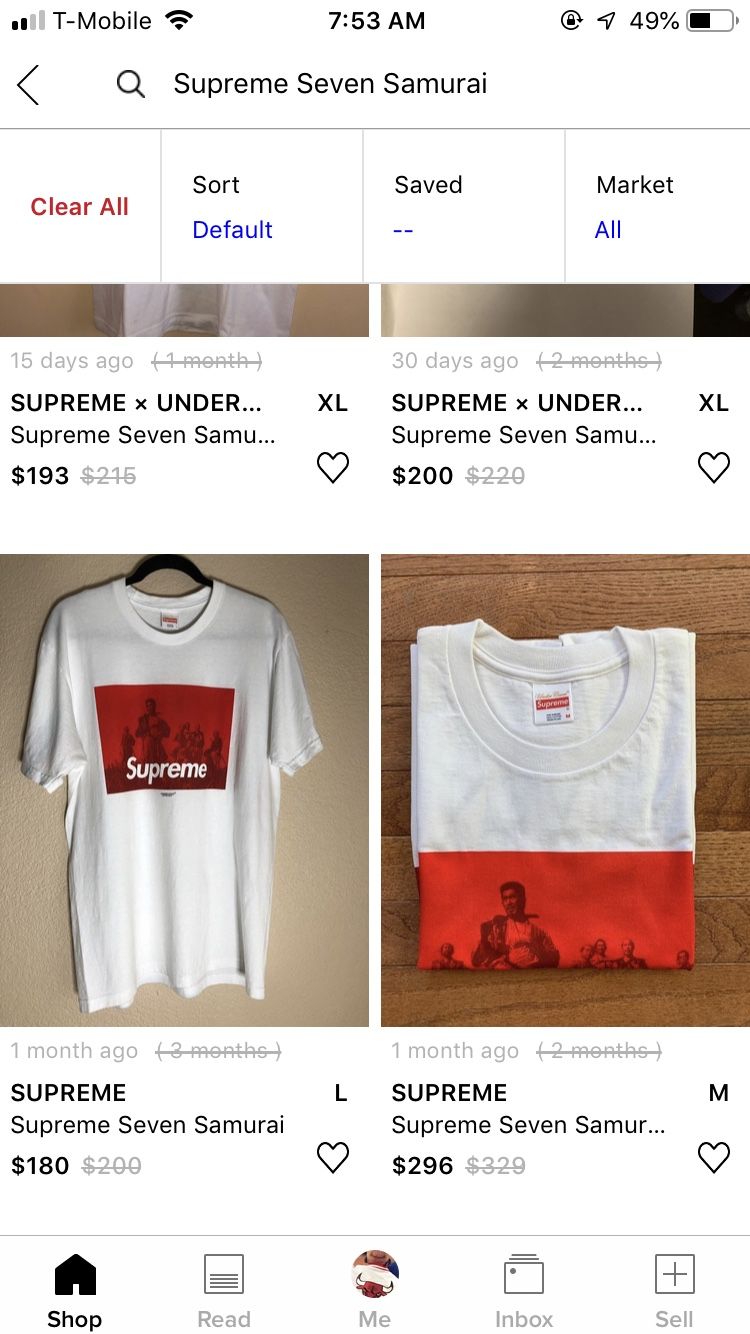This screenshot has width=750, height=1334.
Task: Go to the Sell tab
Action: tap(674, 1290)
